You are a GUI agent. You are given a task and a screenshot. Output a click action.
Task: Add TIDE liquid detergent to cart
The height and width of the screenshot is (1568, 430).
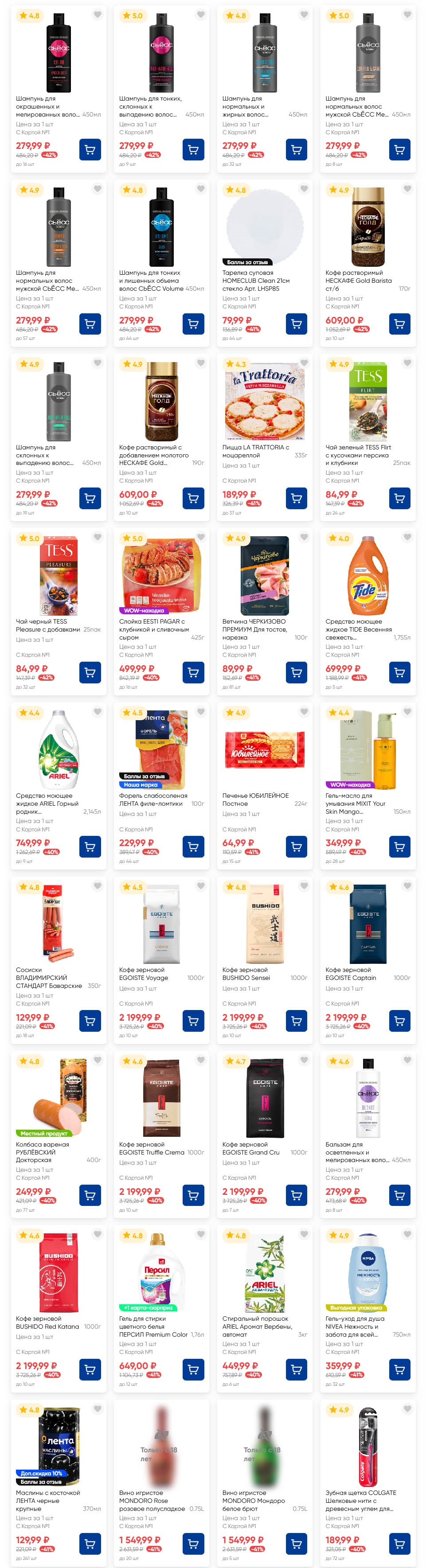(x=399, y=672)
